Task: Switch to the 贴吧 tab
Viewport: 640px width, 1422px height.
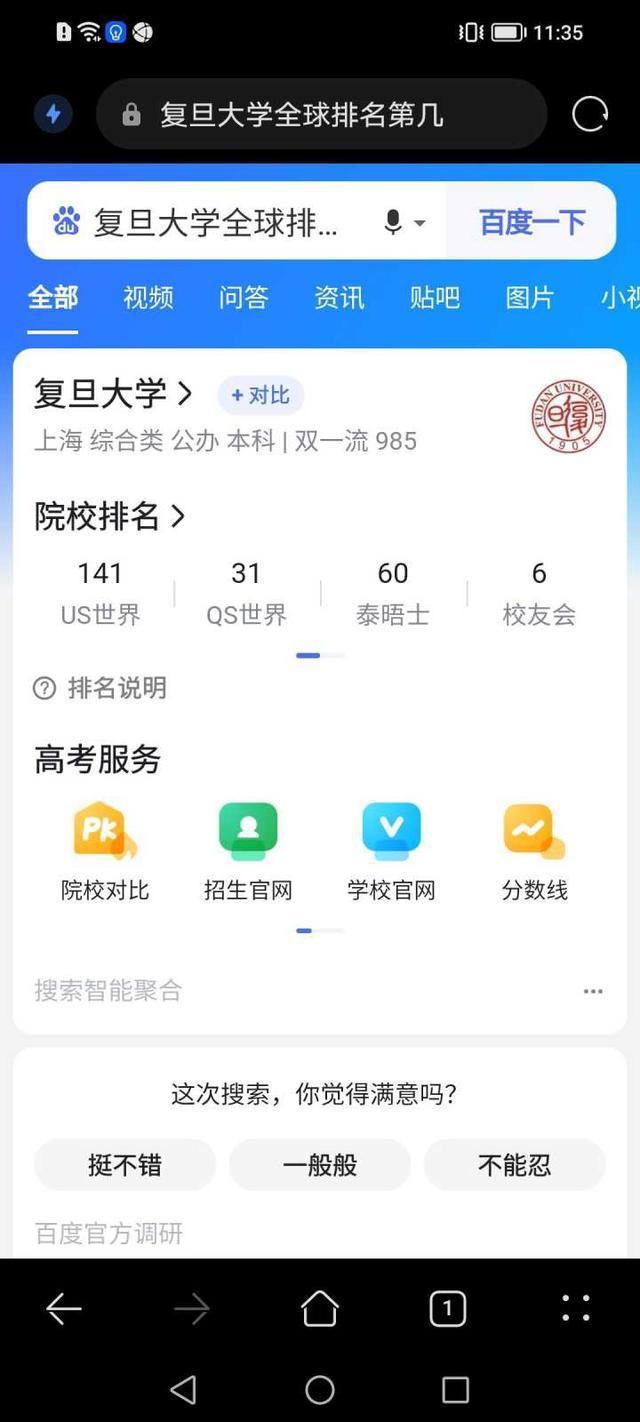Action: coord(434,297)
